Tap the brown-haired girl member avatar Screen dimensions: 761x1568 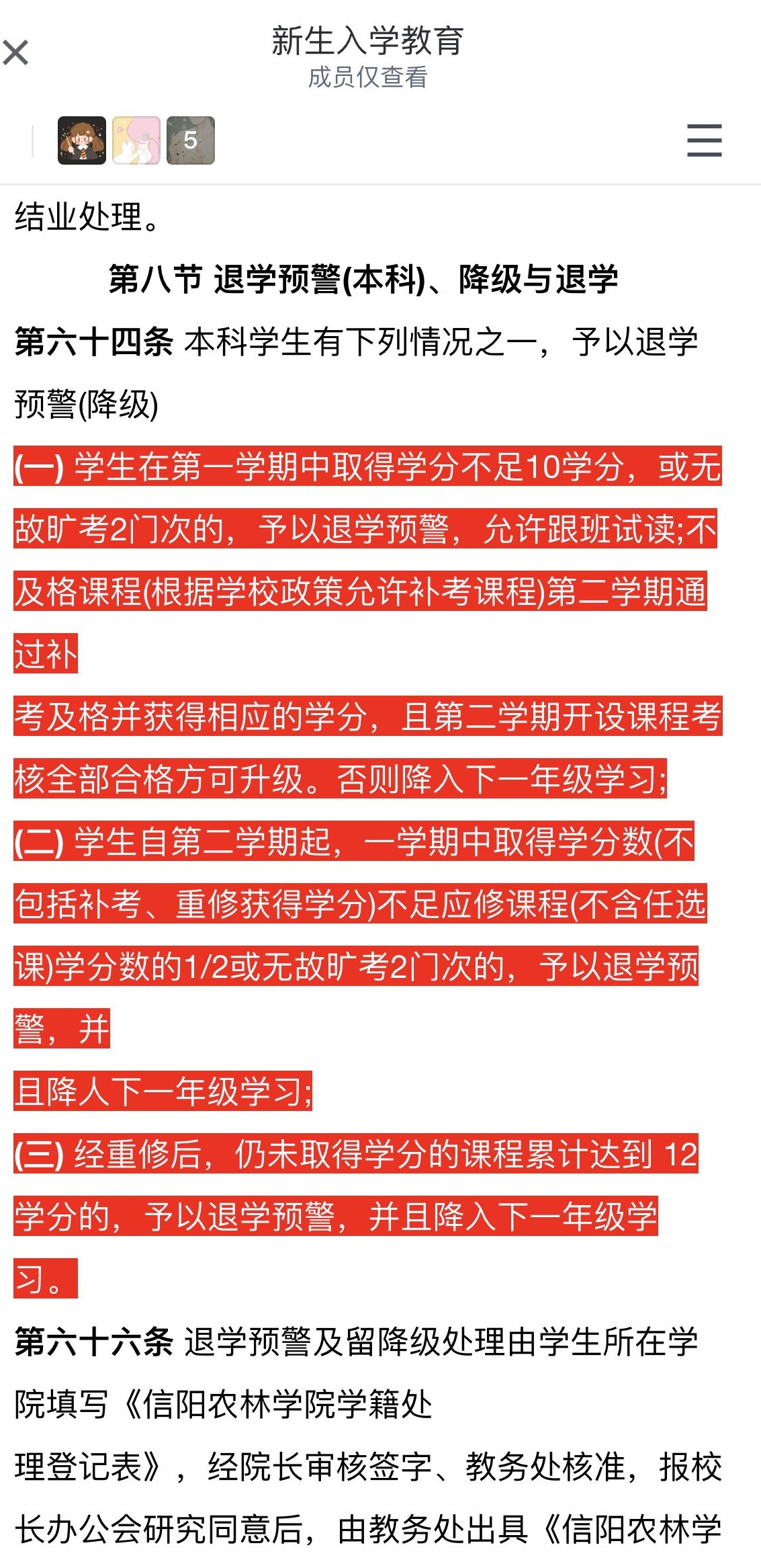[82, 140]
